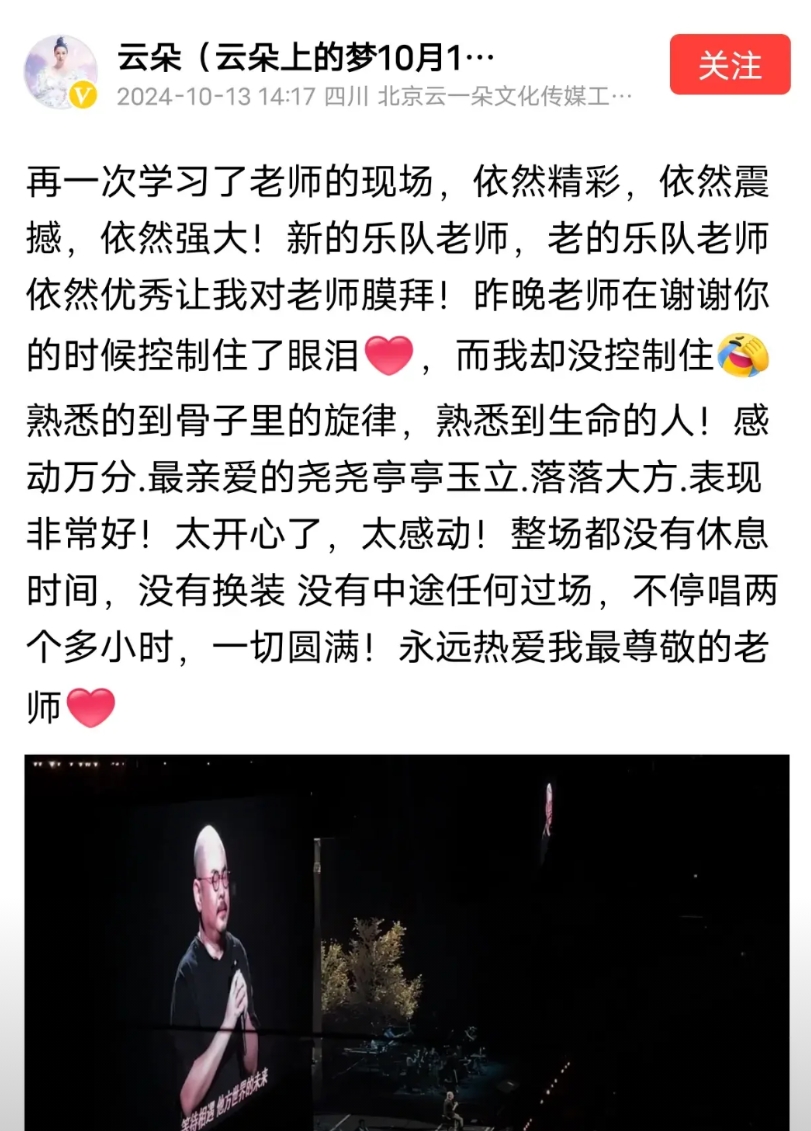The width and height of the screenshot is (811, 1131).
Task: Select the post text paragraph
Action: tap(400, 430)
